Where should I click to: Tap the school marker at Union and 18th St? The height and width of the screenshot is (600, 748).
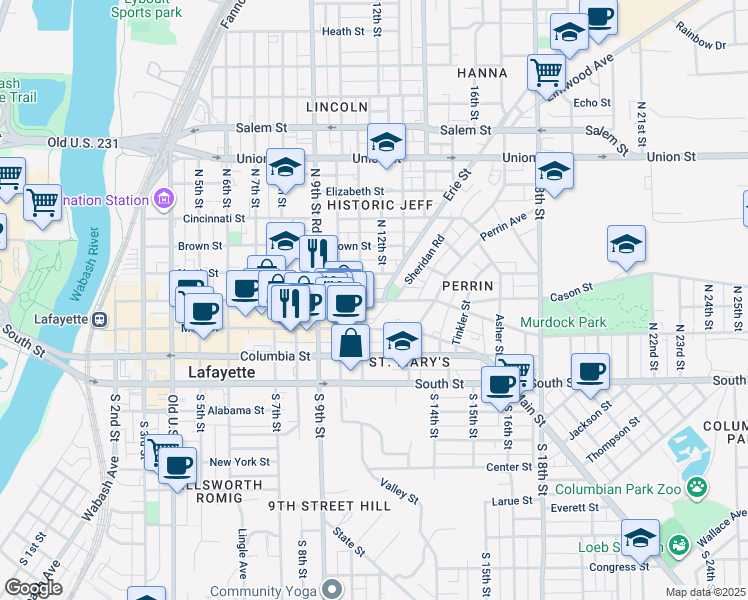coord(554,174)
